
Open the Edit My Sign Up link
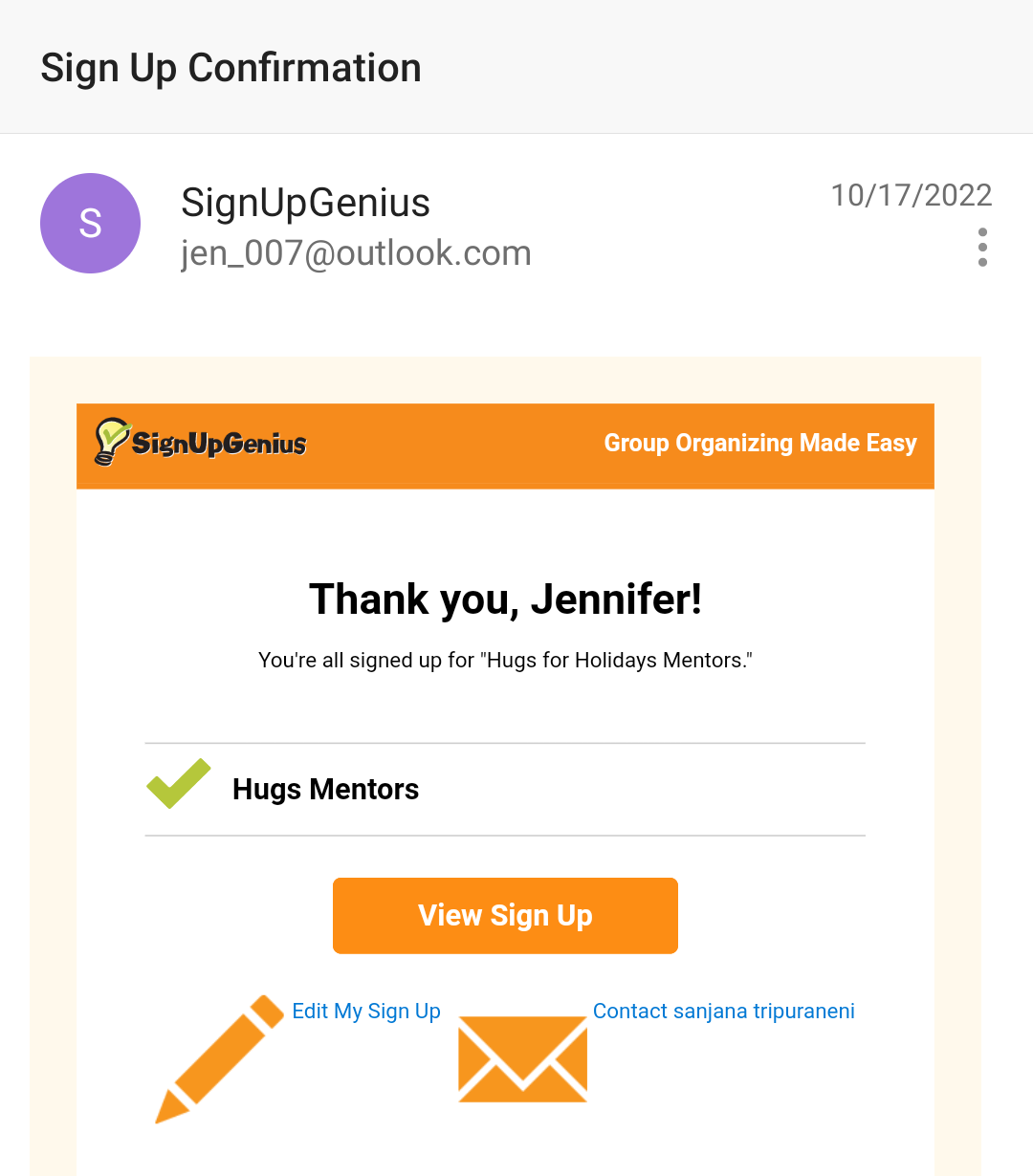(366, 1012)
